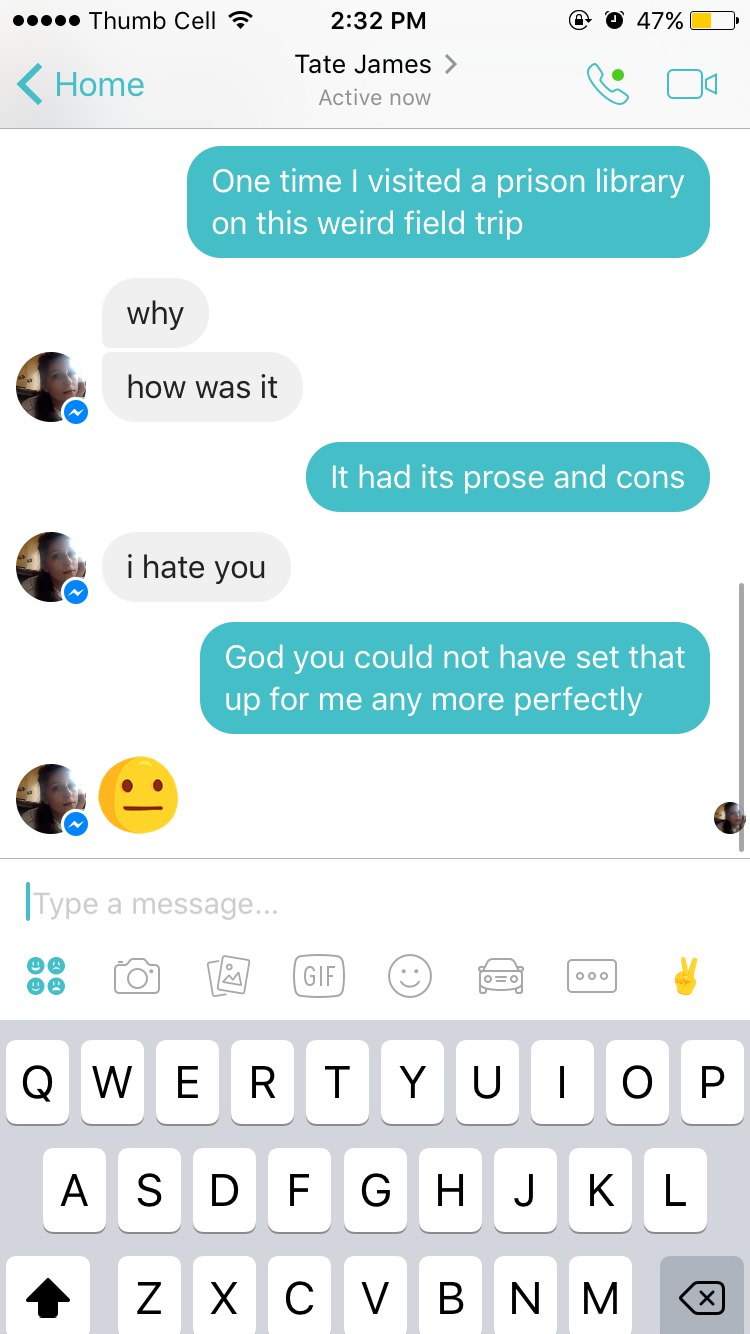The image size is (750, 1334).
Task: Start a video call
Action: coord(692,85)
